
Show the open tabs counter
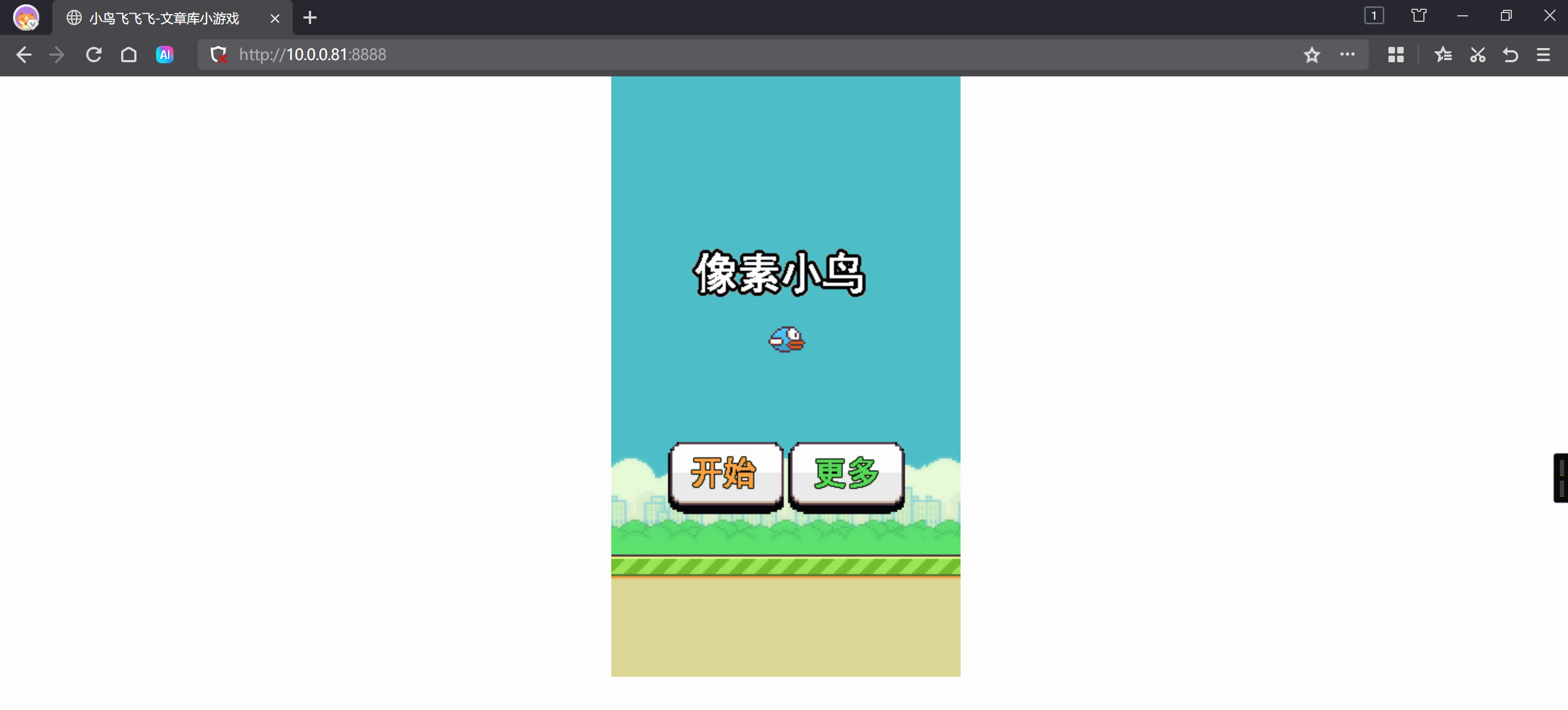[1373, 16]
